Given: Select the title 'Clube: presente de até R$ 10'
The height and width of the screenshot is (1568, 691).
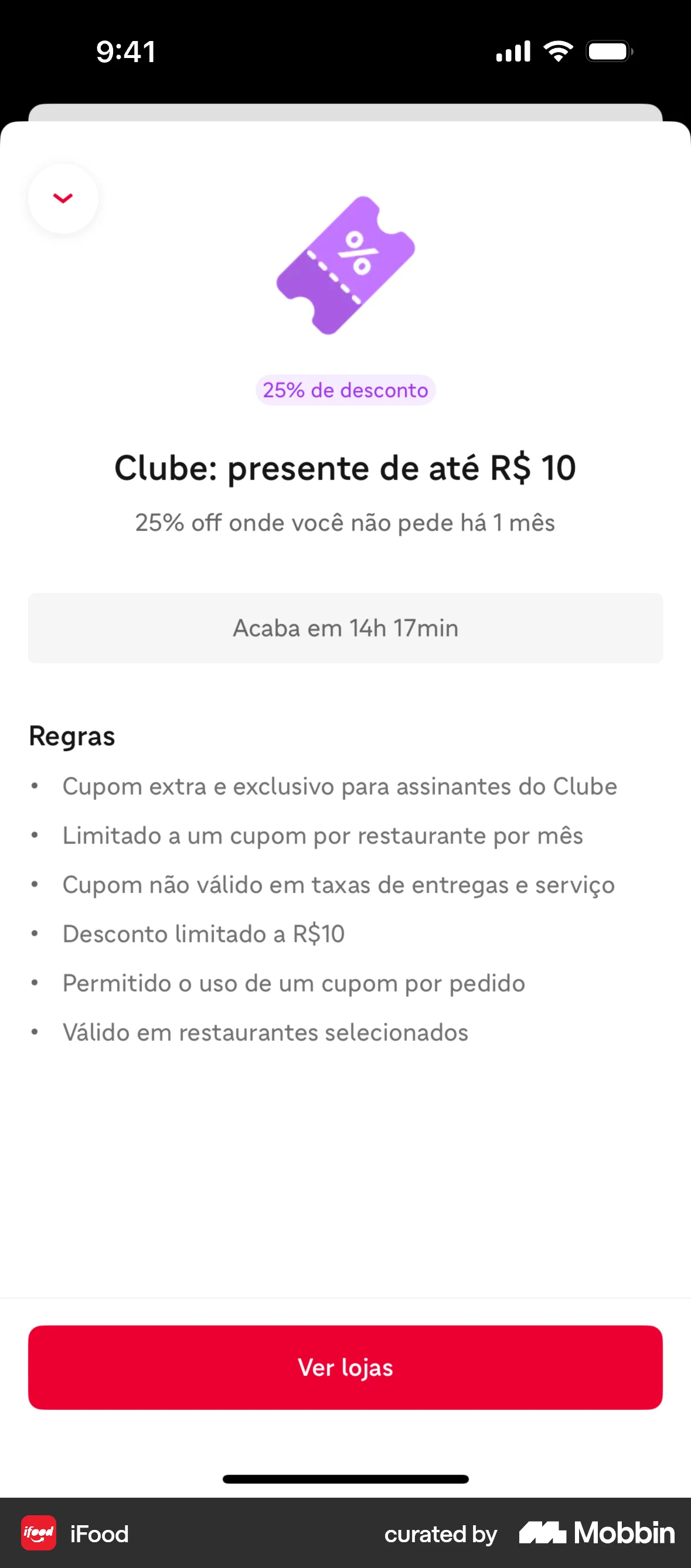Looking at the screenshot, I should 345,468.
